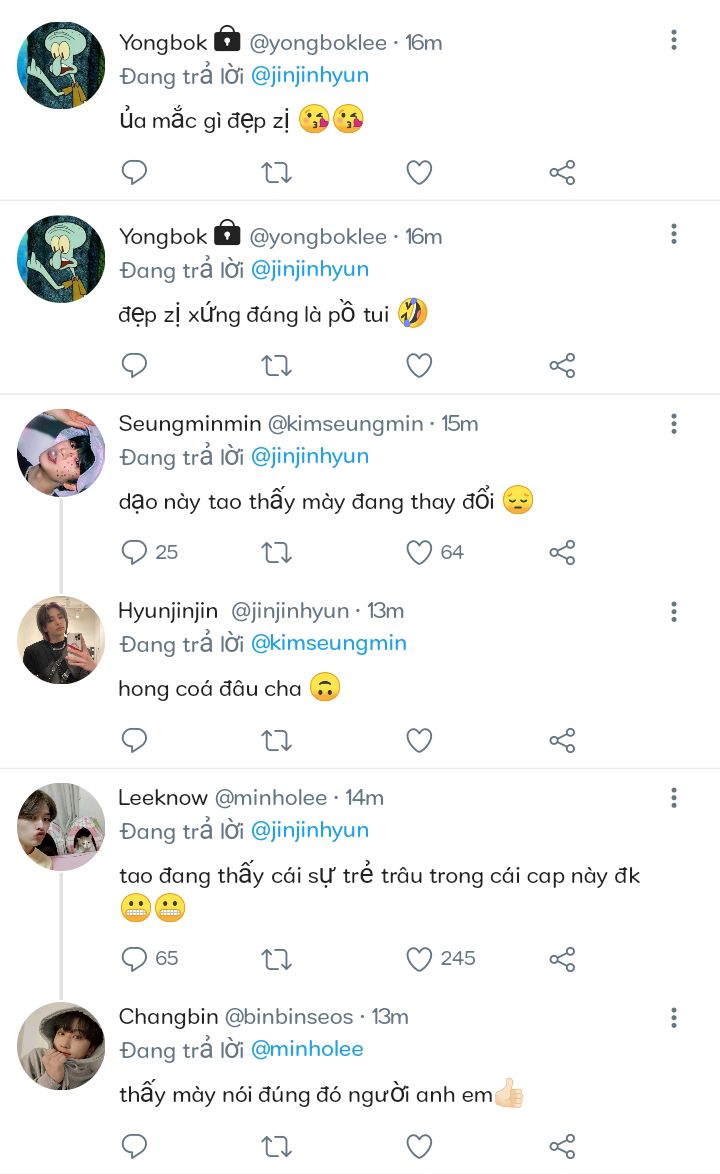Like Seungminmin's reply with 64 likes

tap(419, 552)
